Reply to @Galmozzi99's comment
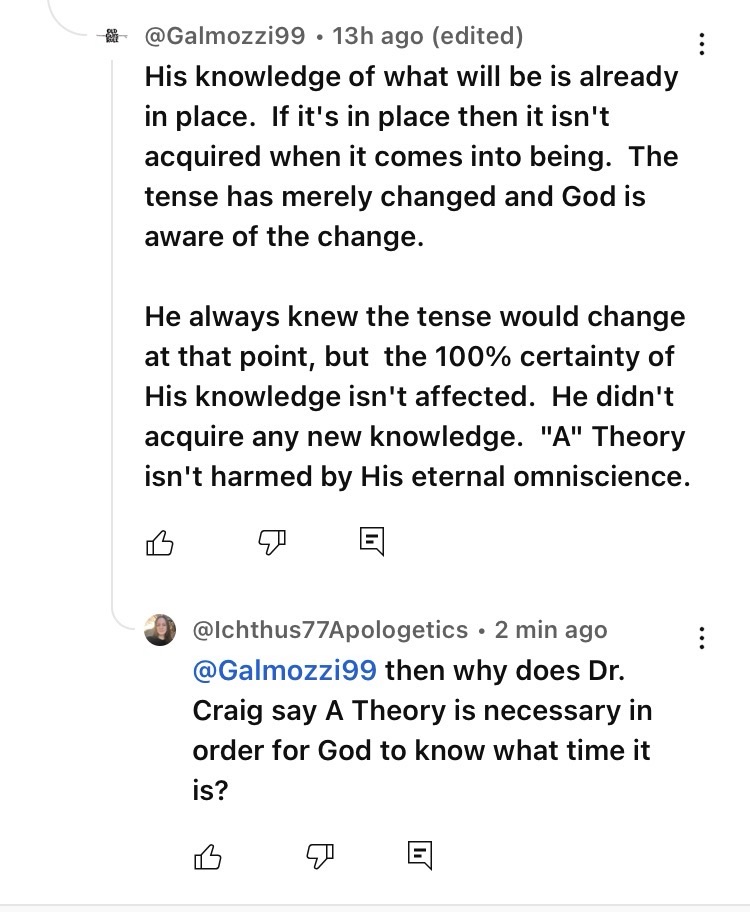The image size is (750, 912). pos(371,542)
